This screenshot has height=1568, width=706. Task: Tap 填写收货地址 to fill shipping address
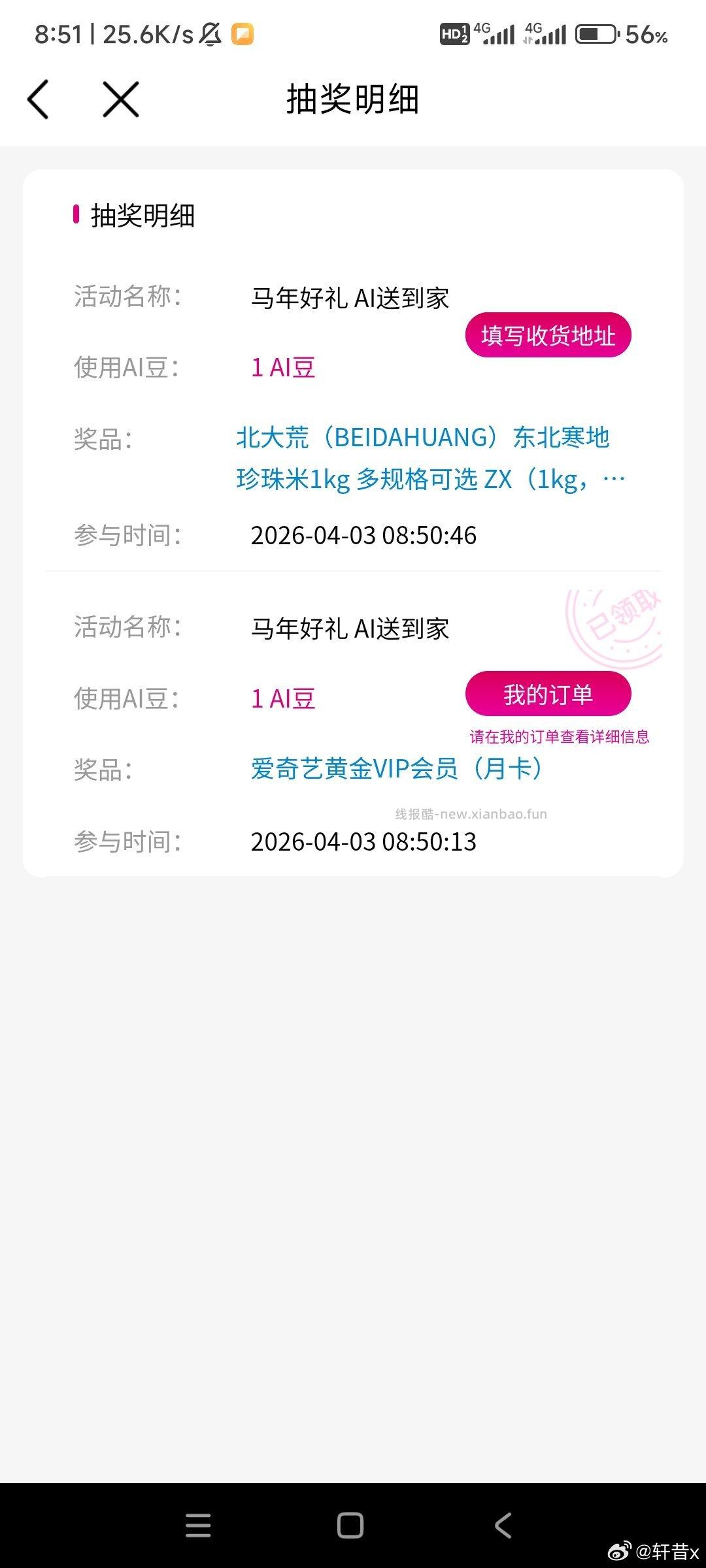[548, 335]
